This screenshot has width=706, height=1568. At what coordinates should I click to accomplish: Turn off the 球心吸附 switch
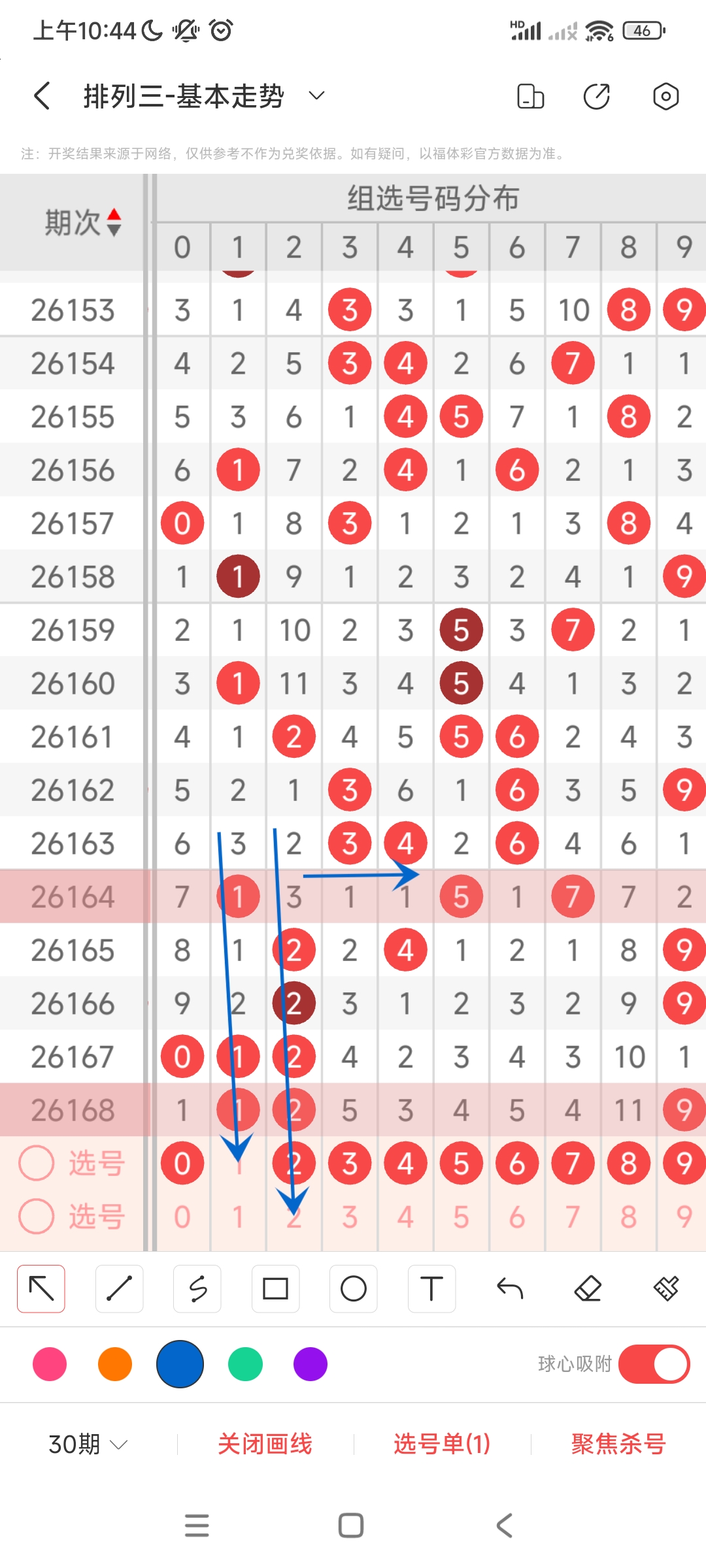click(654, 1364)
